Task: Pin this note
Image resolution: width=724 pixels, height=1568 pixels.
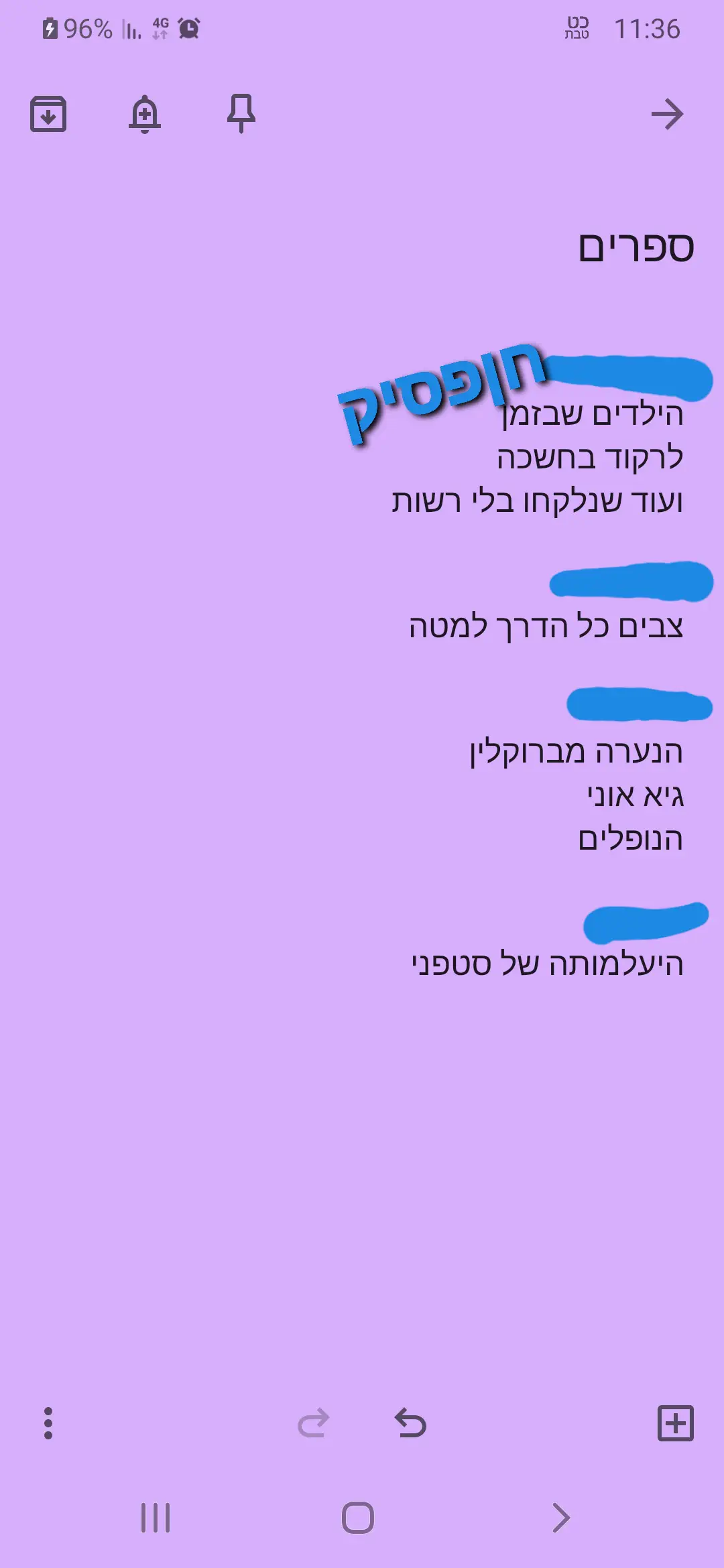Action: [x=241, y=114]
